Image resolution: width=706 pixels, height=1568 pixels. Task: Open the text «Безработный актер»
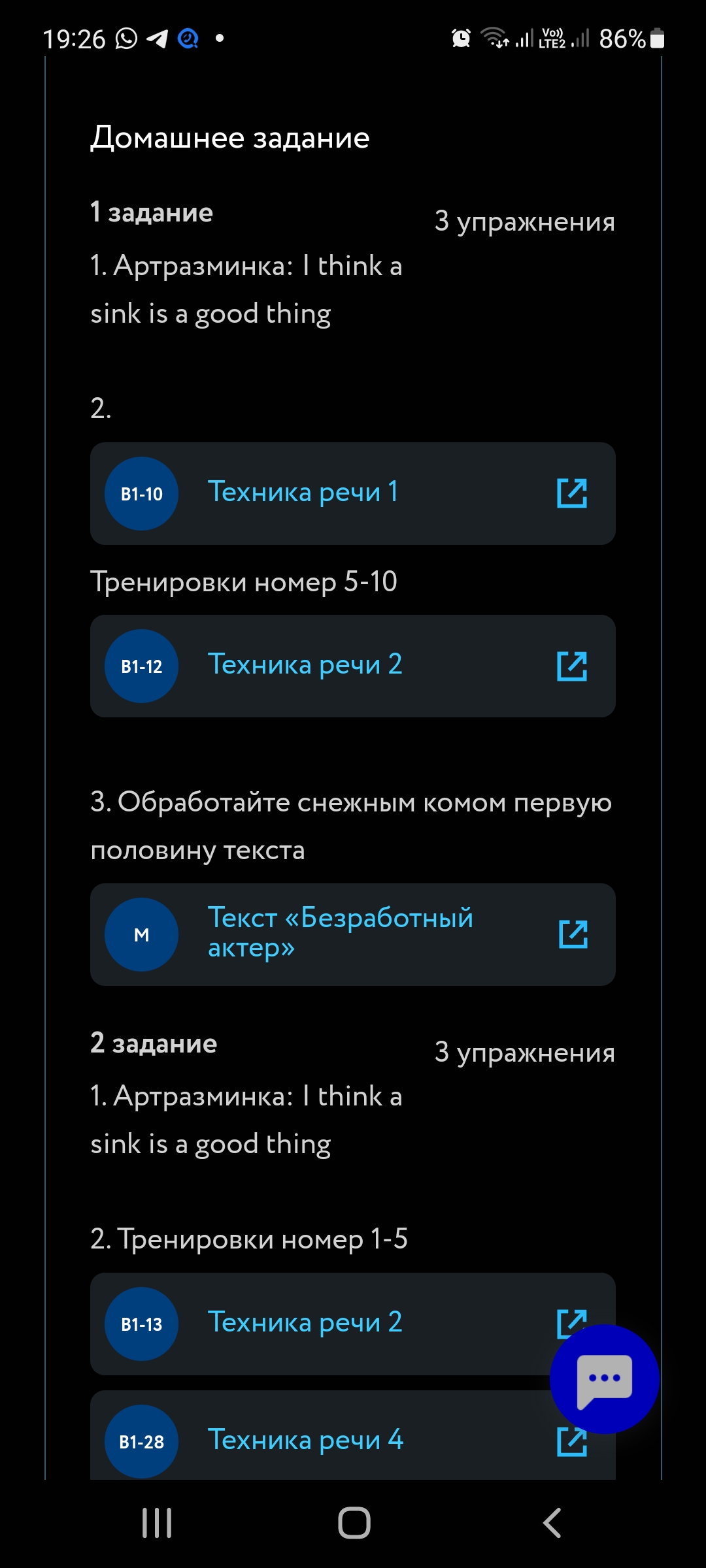pos(353,934)
